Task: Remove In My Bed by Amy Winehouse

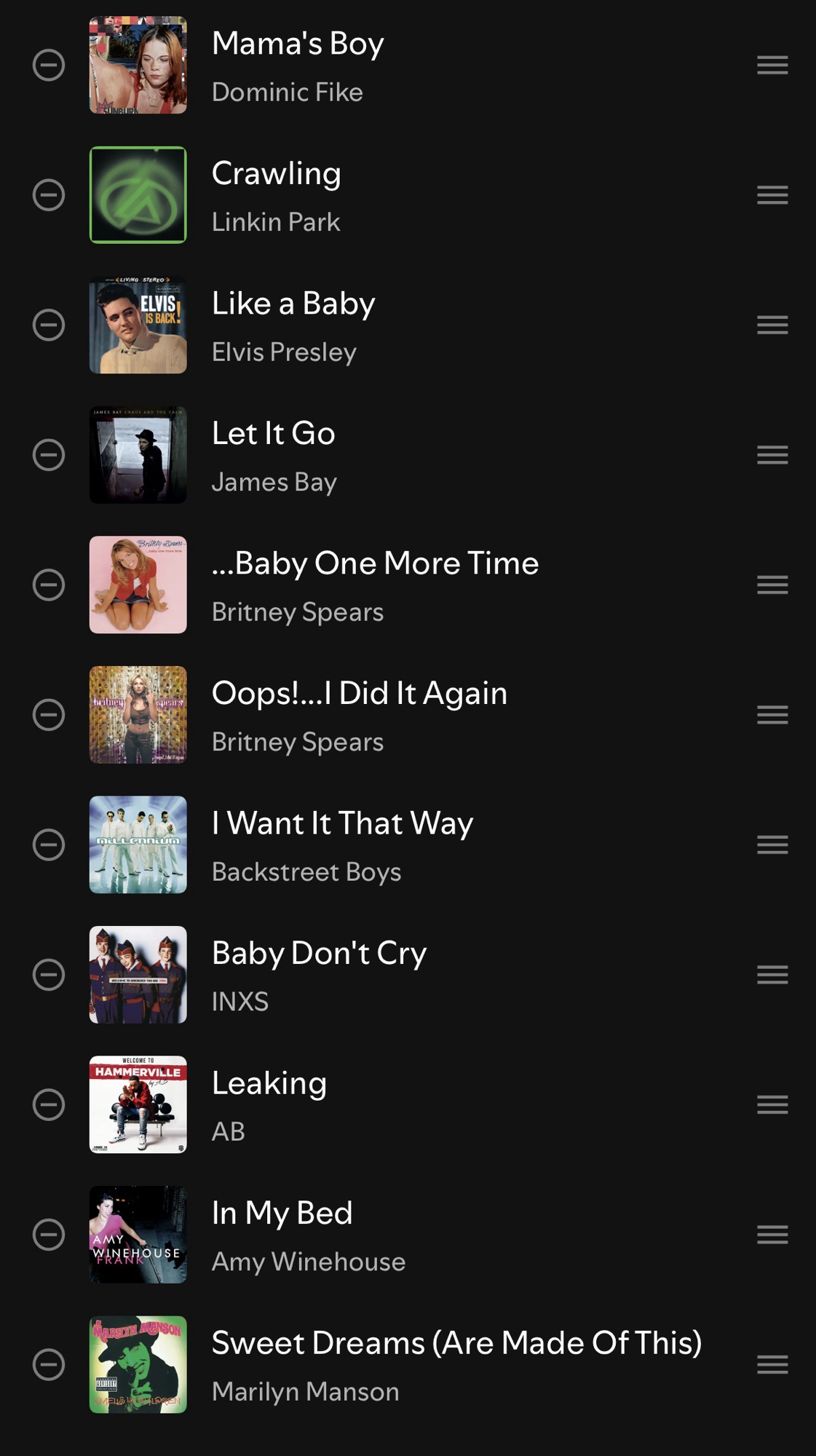Action: click(49, 1235)
